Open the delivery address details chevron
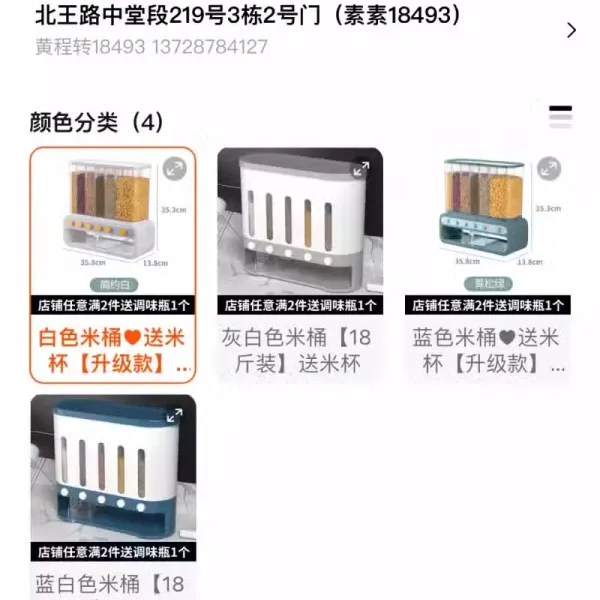The width and height of the screenshot is (600, 600). coord(571,30)
